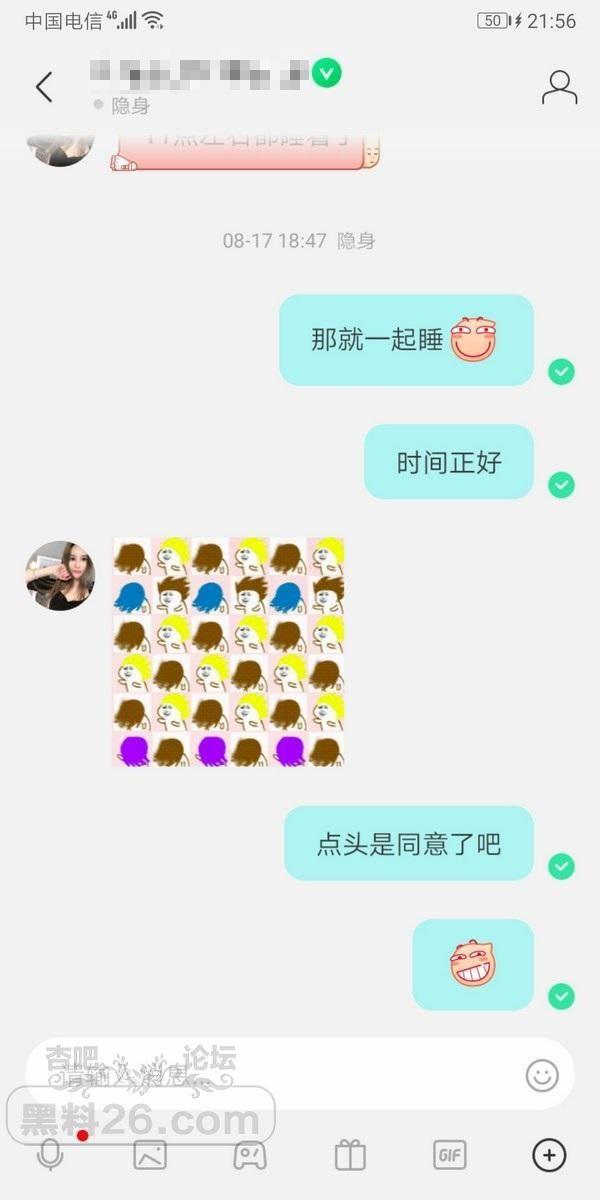Open the GIF picker
The height and width of the screenshot is (1200, 600).
[x=449, y=1155]
